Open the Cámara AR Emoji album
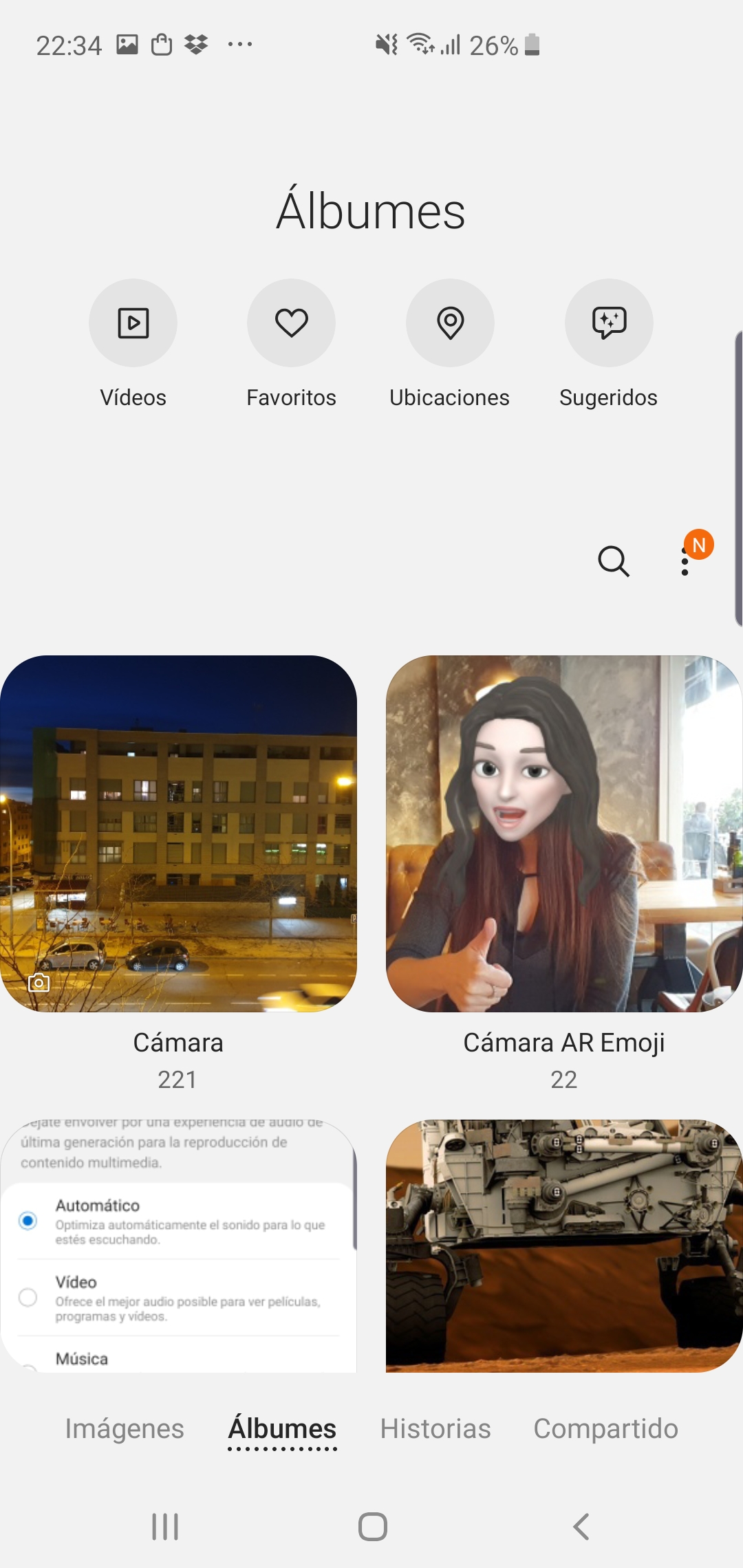The width and height of the screenshot is (743, 1568). tap(564, 834)
